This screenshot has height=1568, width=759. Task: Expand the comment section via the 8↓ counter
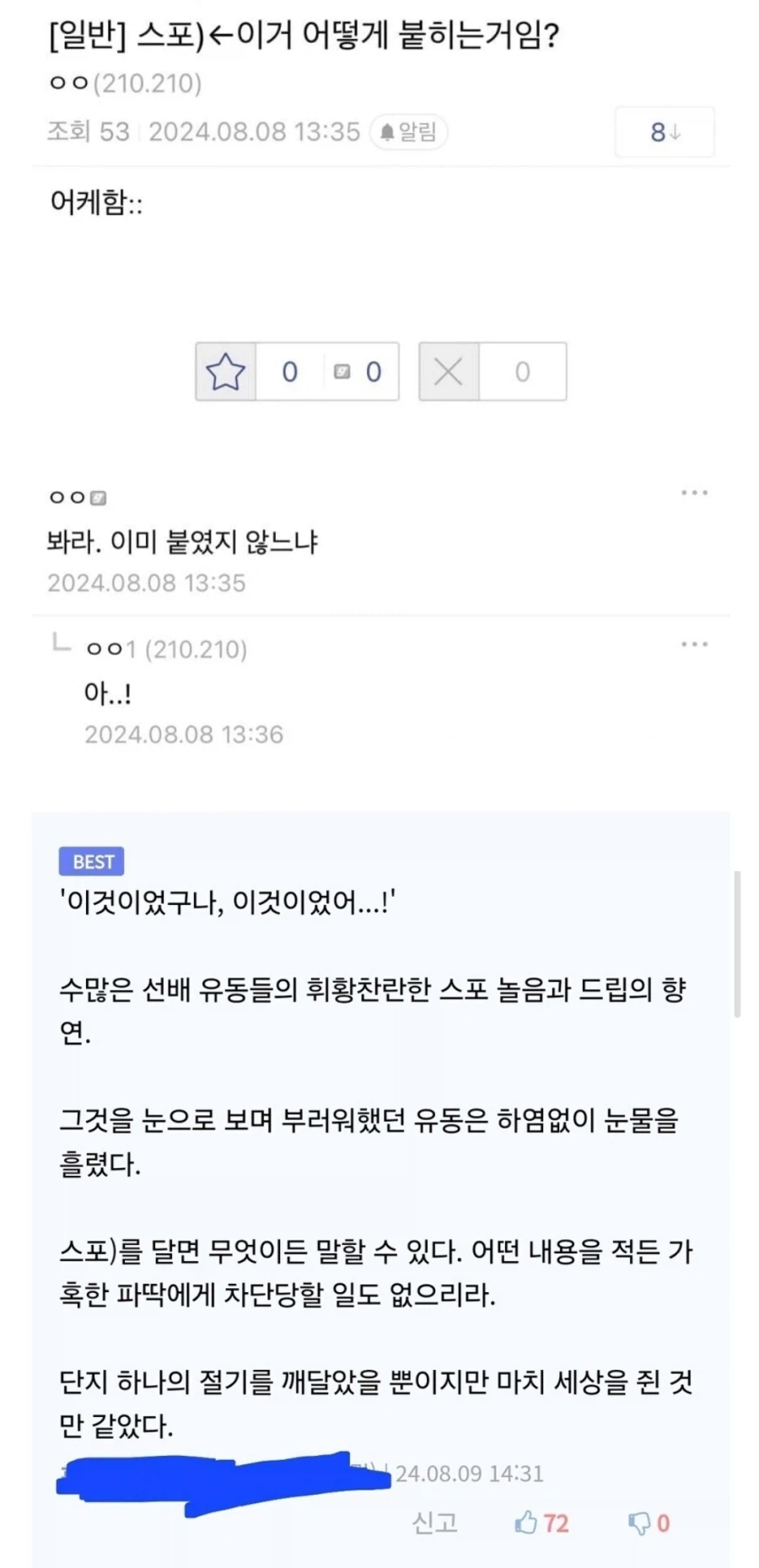point(665,132)
